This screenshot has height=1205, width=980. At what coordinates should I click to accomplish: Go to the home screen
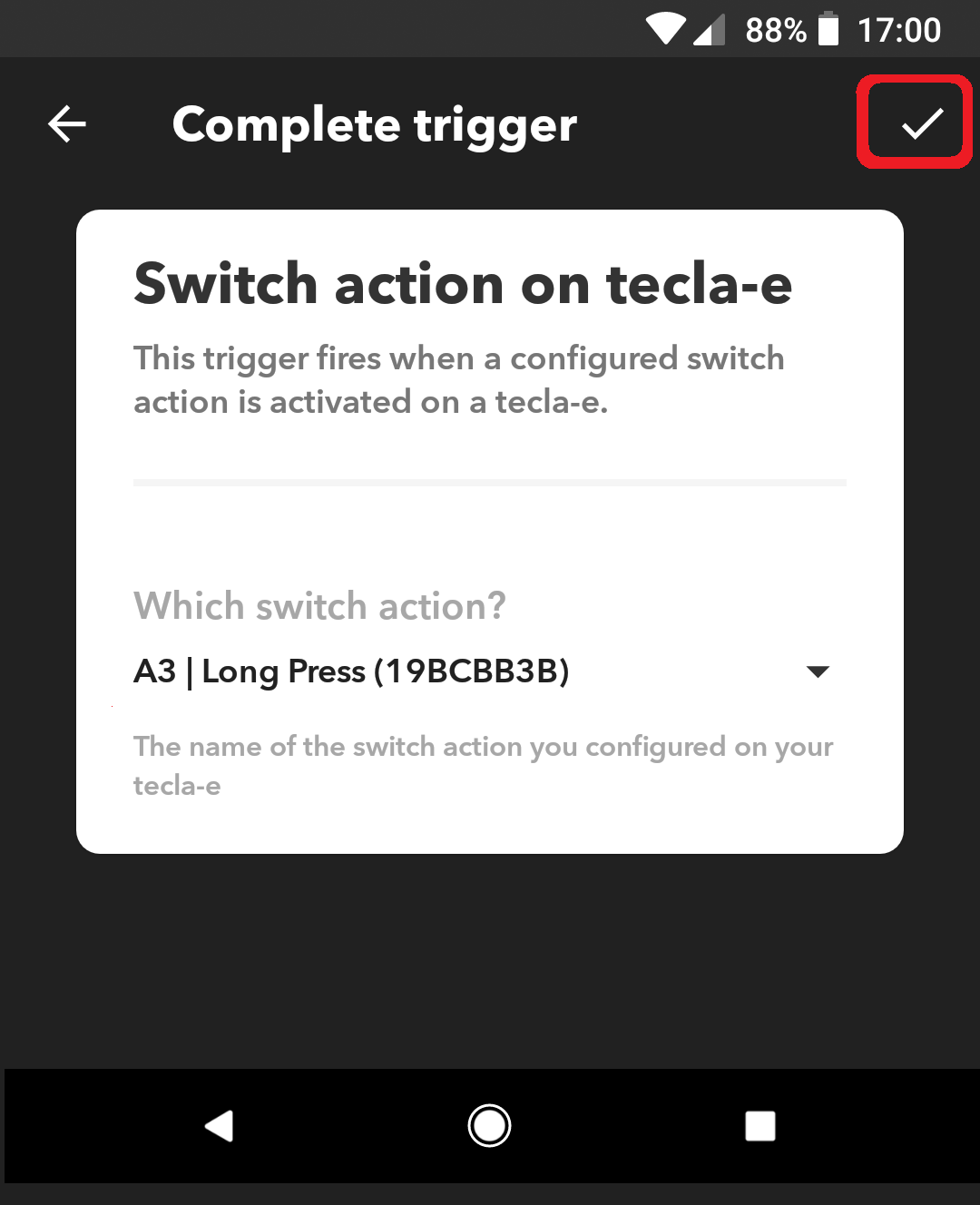coord(489,1126)
